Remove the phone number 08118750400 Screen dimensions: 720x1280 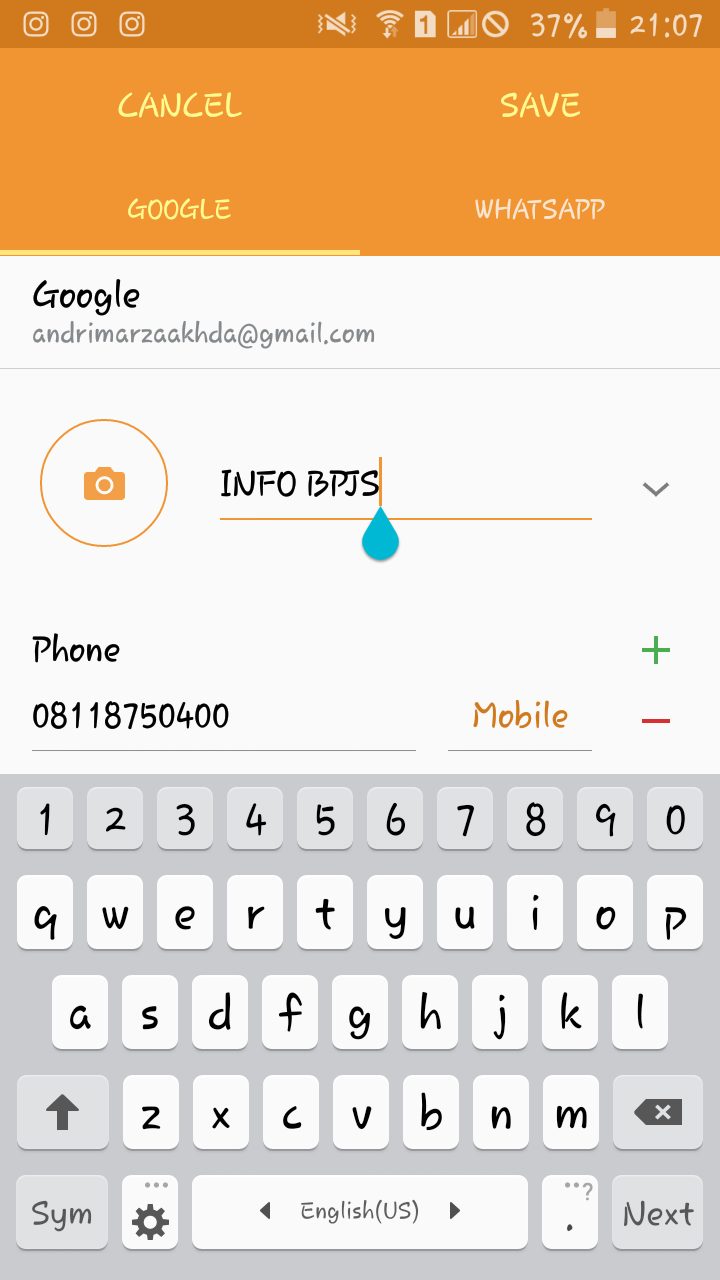tap(655, 720)
